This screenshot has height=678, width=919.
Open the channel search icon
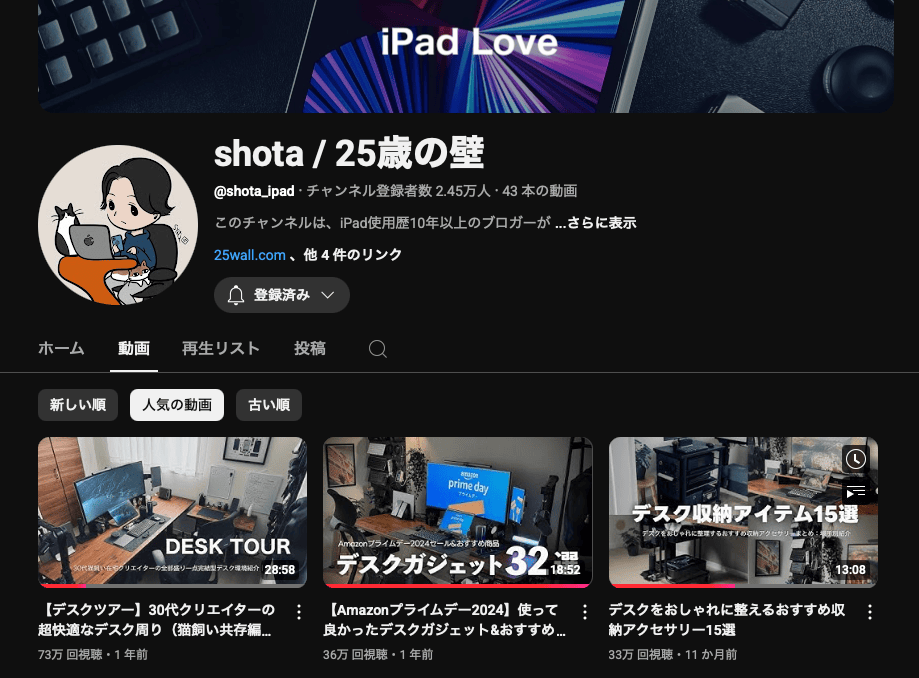point(377,349)
